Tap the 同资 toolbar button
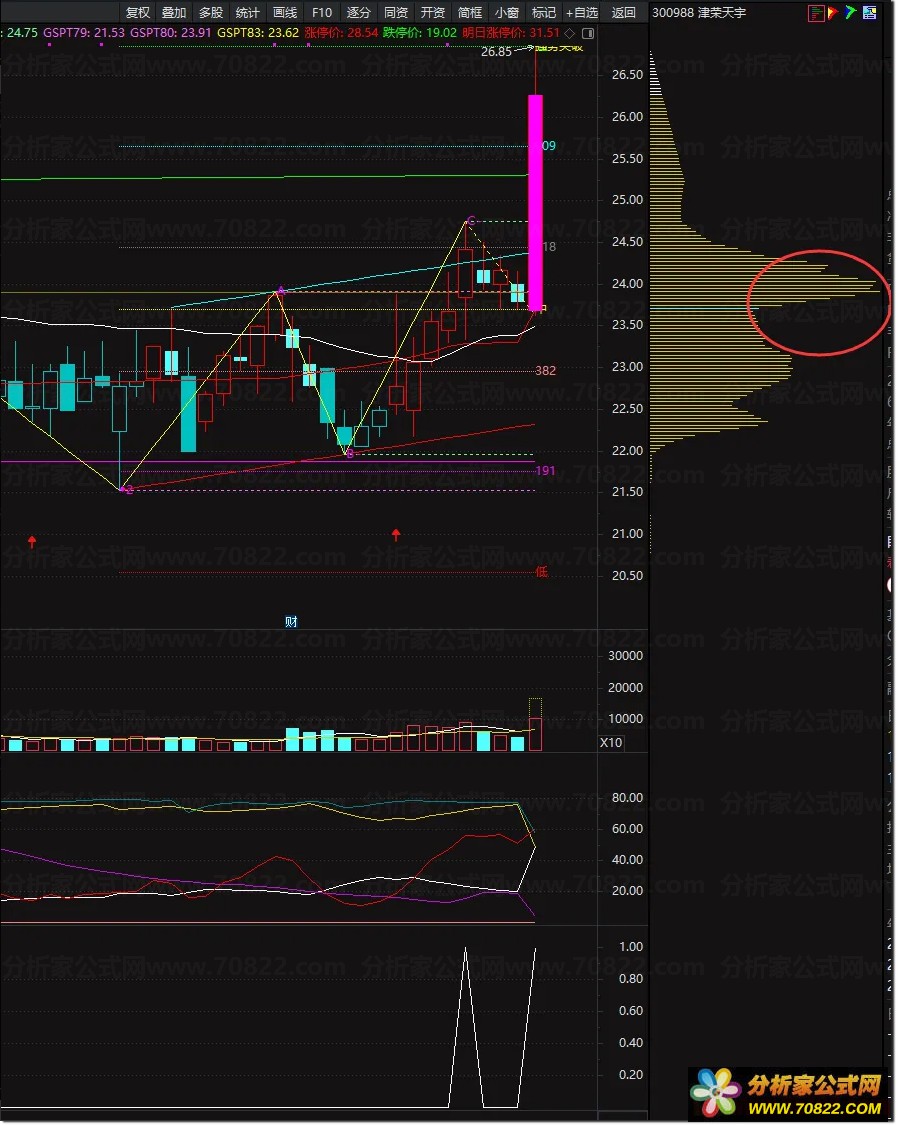Screen dimensions: 898x1125 396,13
